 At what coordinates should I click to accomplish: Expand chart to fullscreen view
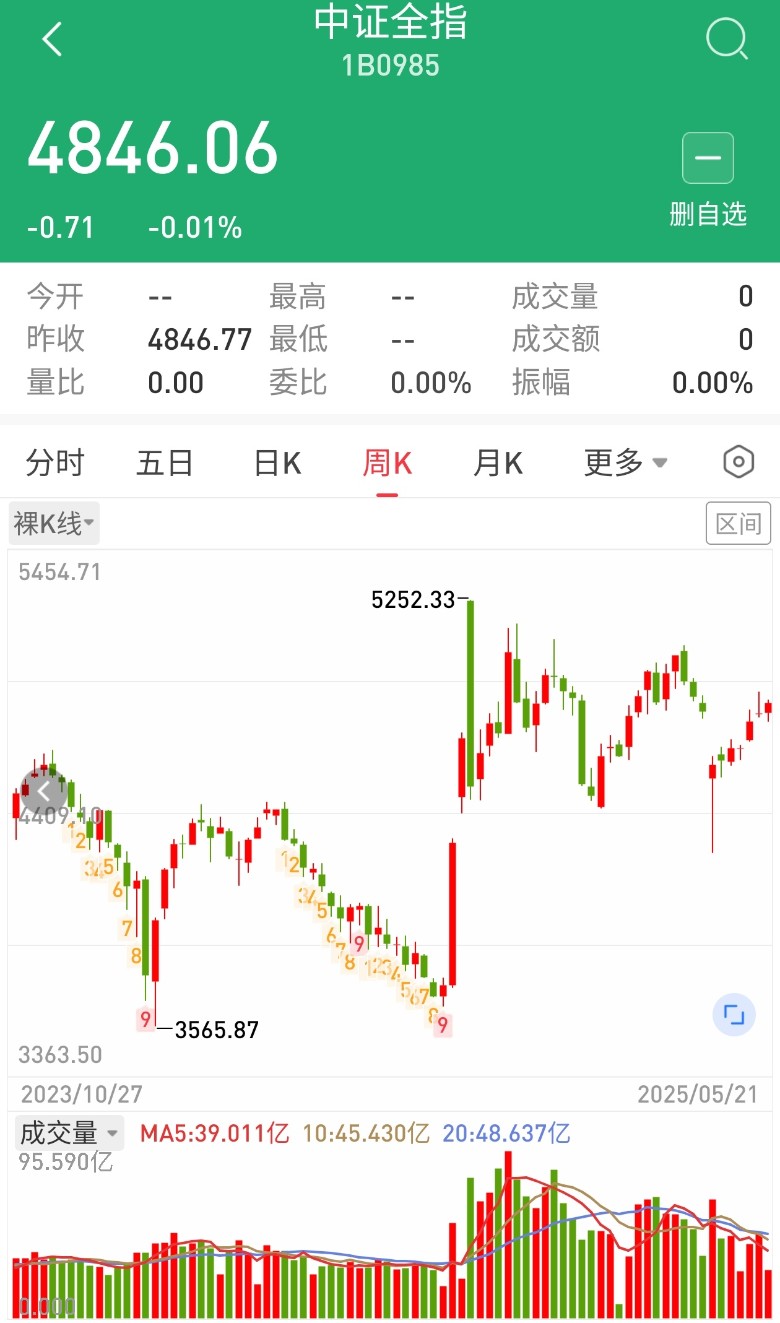(x=734, y=1016)
